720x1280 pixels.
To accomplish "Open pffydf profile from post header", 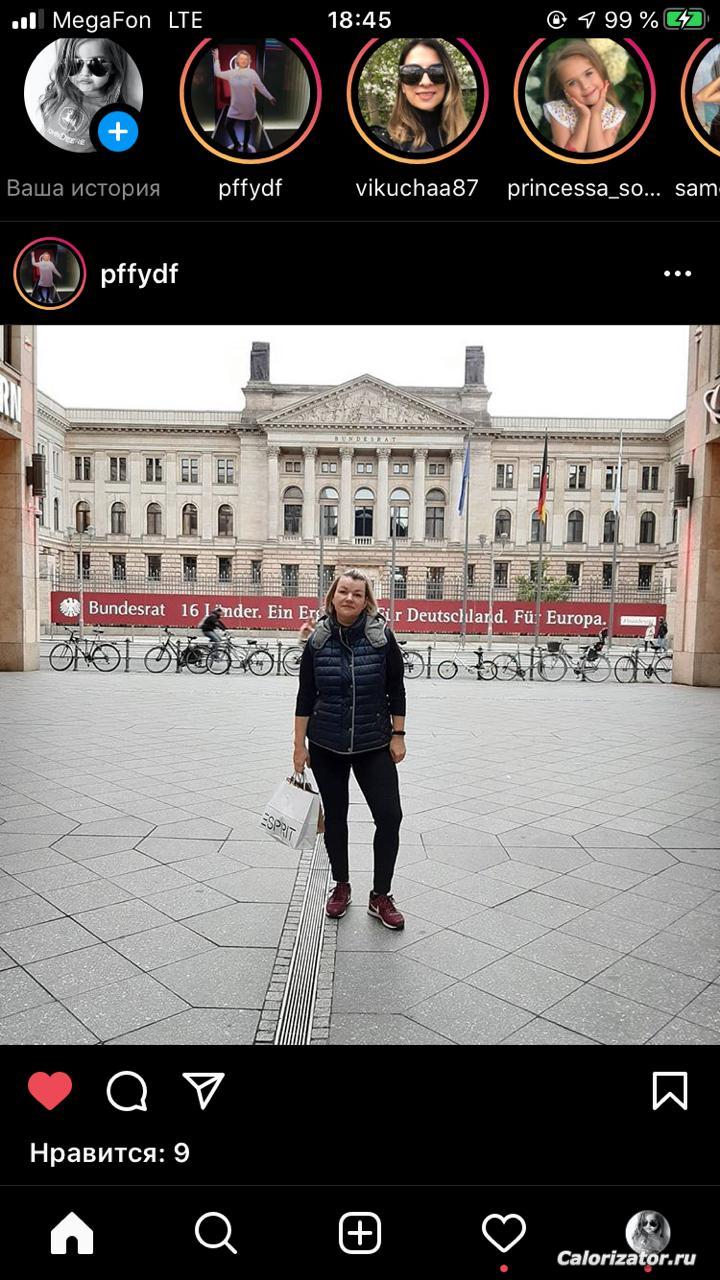I will click(x=139, y=274).
